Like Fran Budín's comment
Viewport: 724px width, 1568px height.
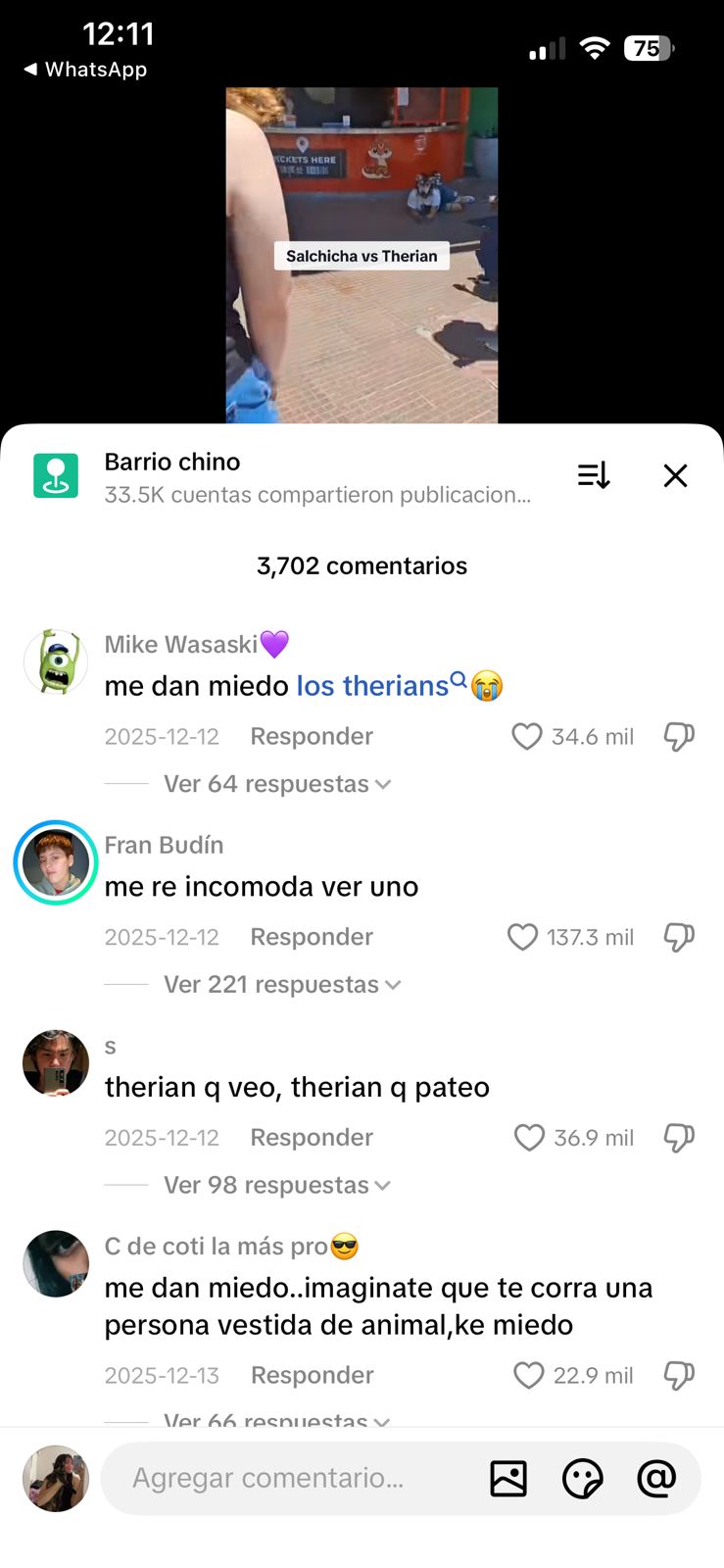(523, 937)
